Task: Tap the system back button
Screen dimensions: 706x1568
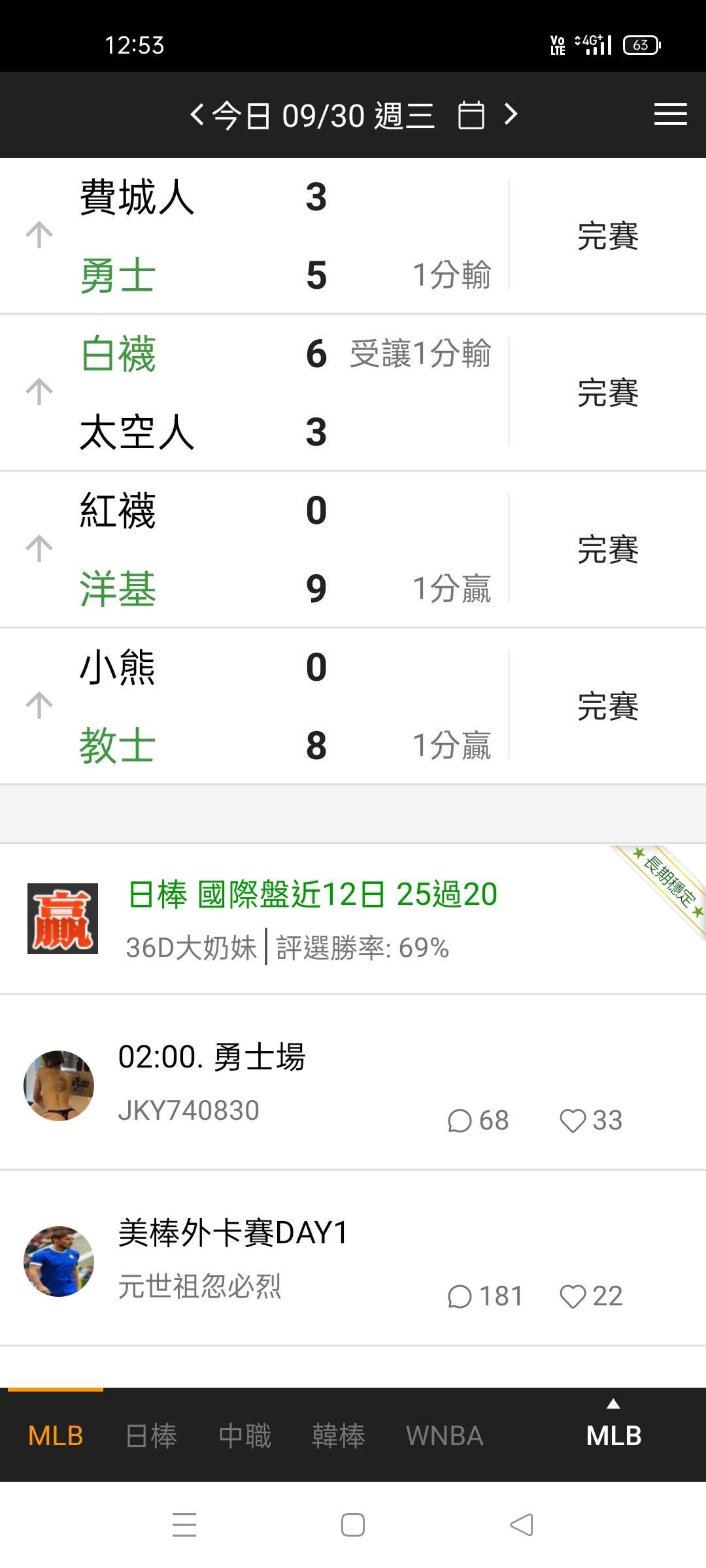Action: pyautogui.click(x=522, y=1525)
